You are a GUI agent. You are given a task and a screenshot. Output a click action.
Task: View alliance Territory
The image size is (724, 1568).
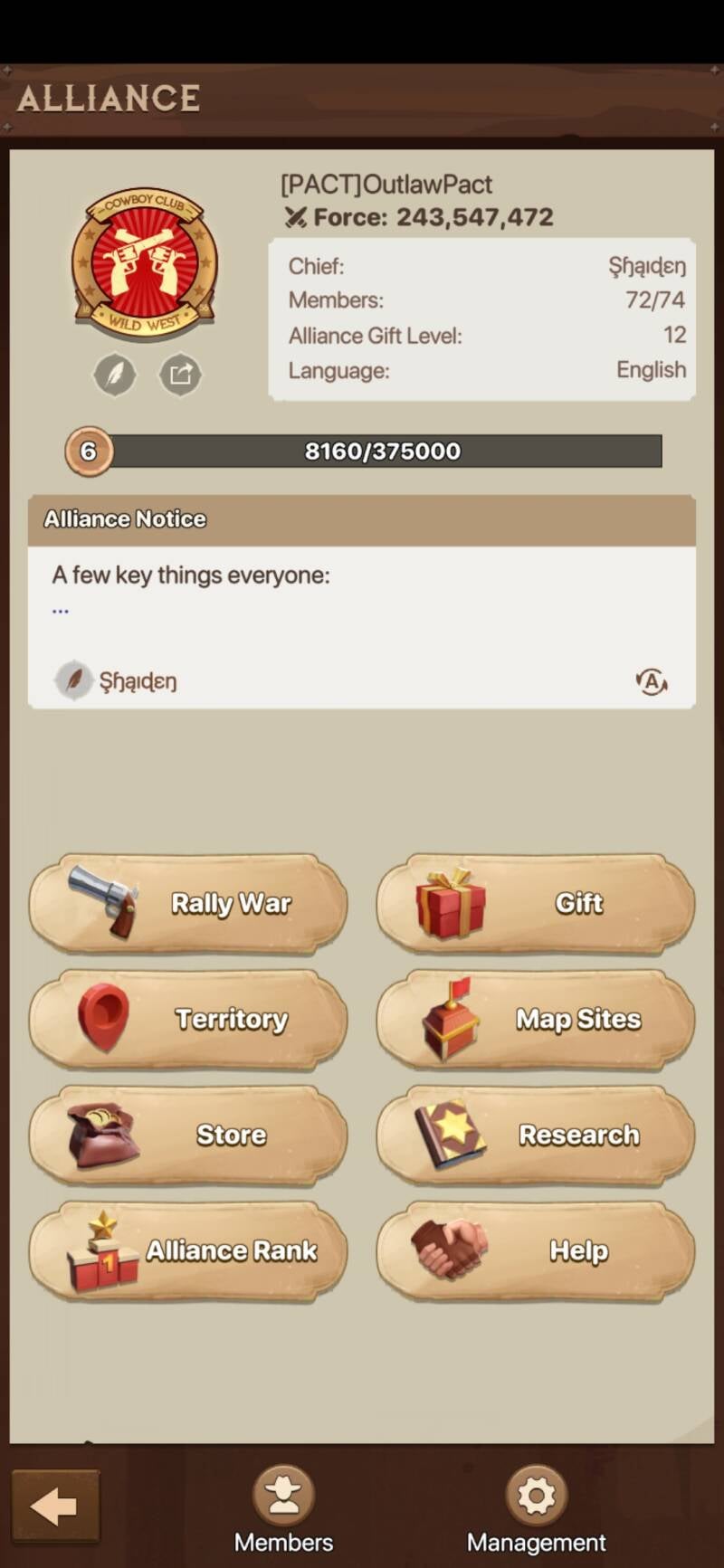[x=188, y=1020]
